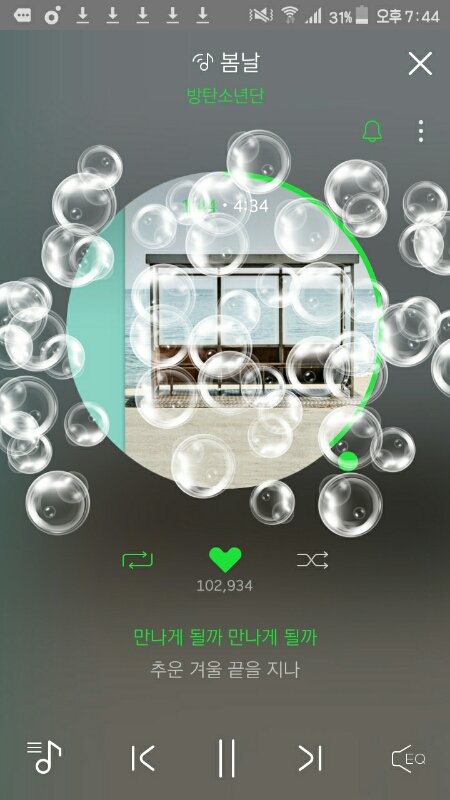The width and height of the screenshot is (450, 800).
Task: Close the music player screen
Action: 420,63
